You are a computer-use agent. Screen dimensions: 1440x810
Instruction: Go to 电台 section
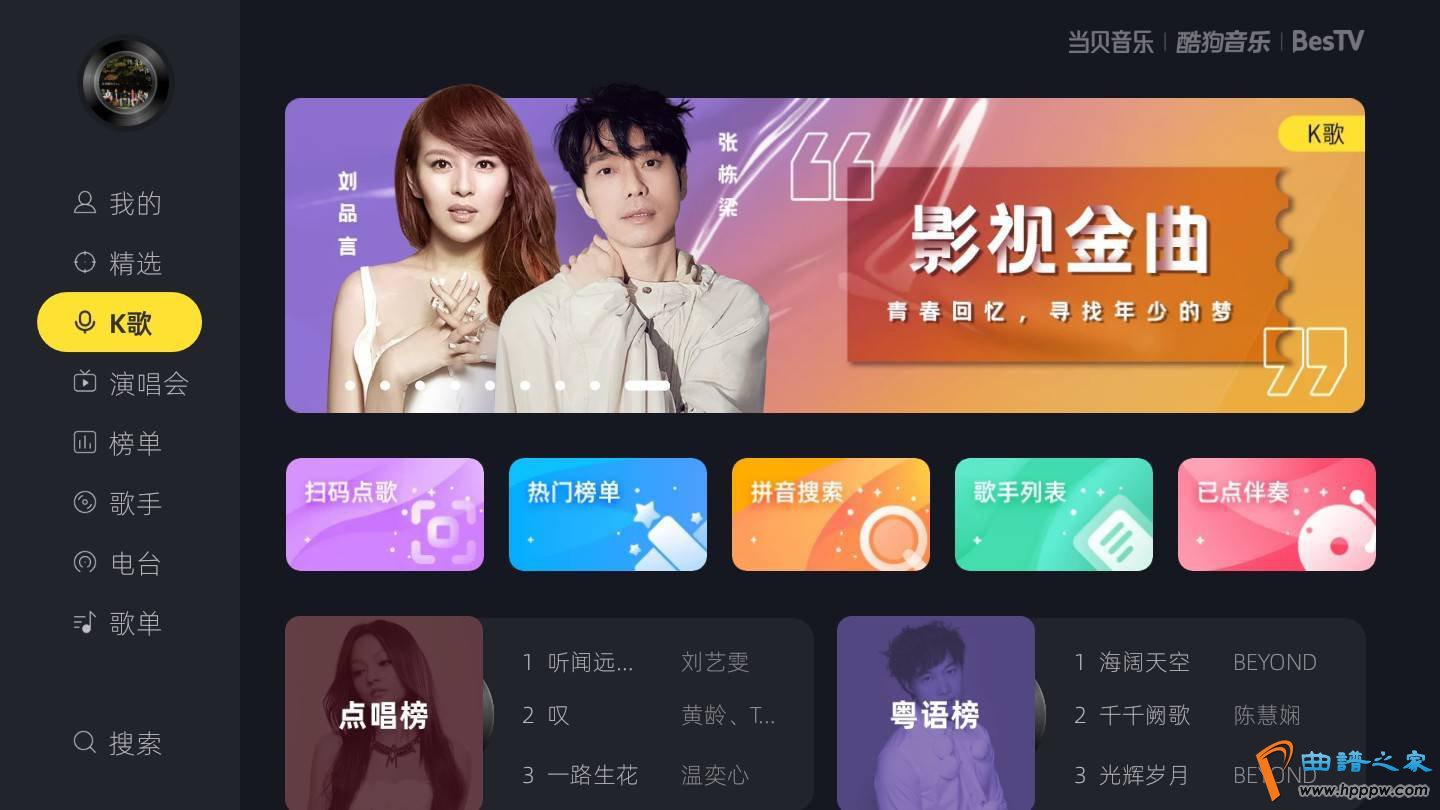tap(119, 563)
